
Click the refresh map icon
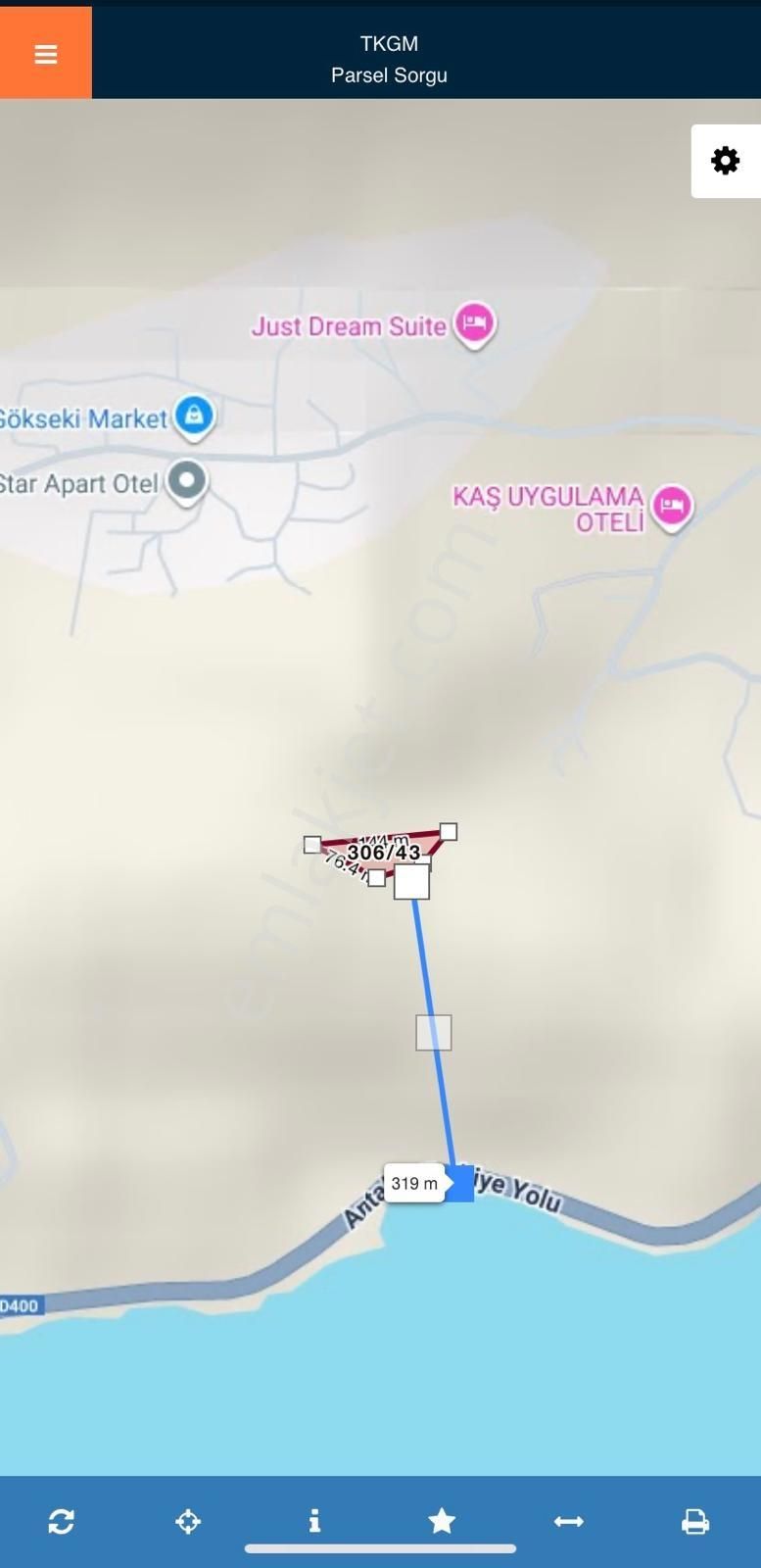62,1521
